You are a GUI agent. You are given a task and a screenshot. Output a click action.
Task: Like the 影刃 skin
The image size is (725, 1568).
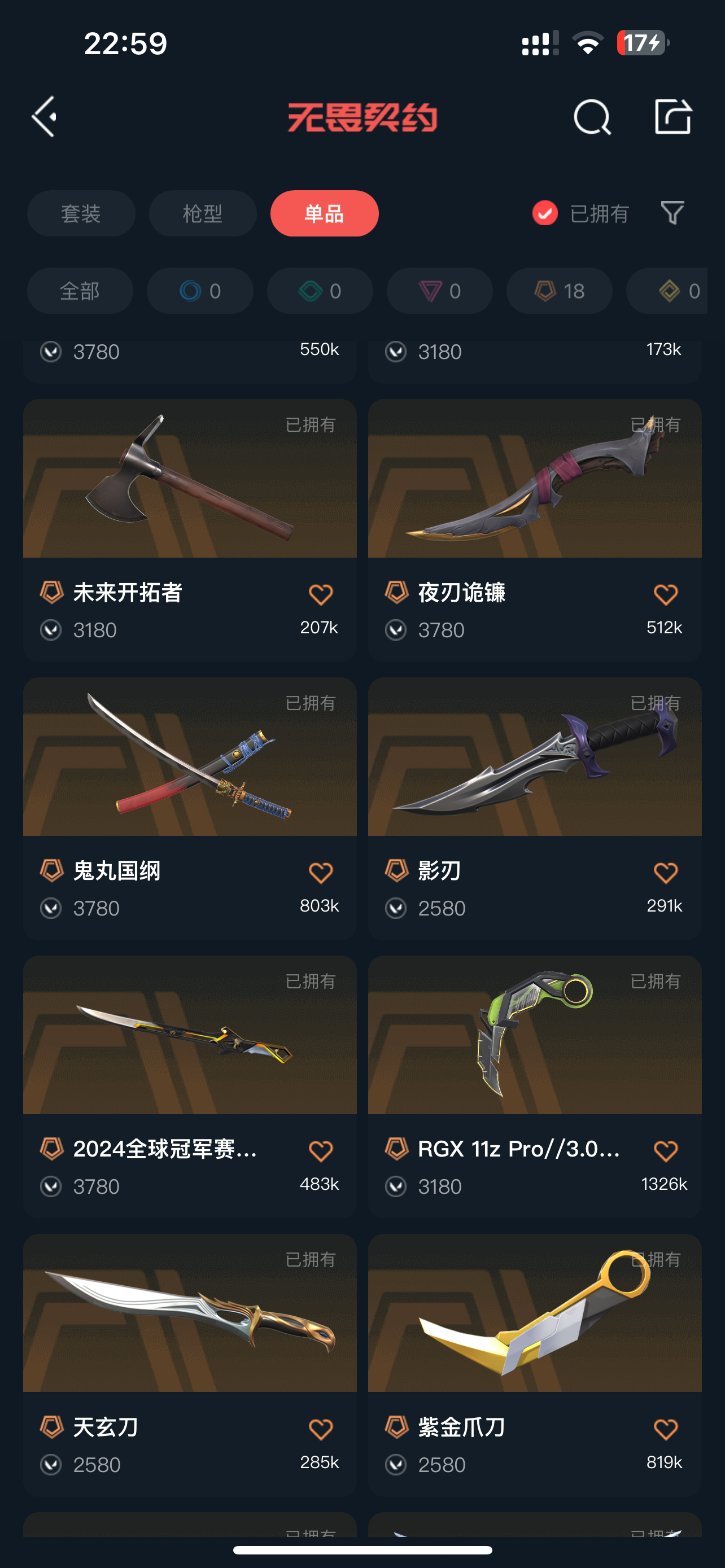click(x=665, y=873)
